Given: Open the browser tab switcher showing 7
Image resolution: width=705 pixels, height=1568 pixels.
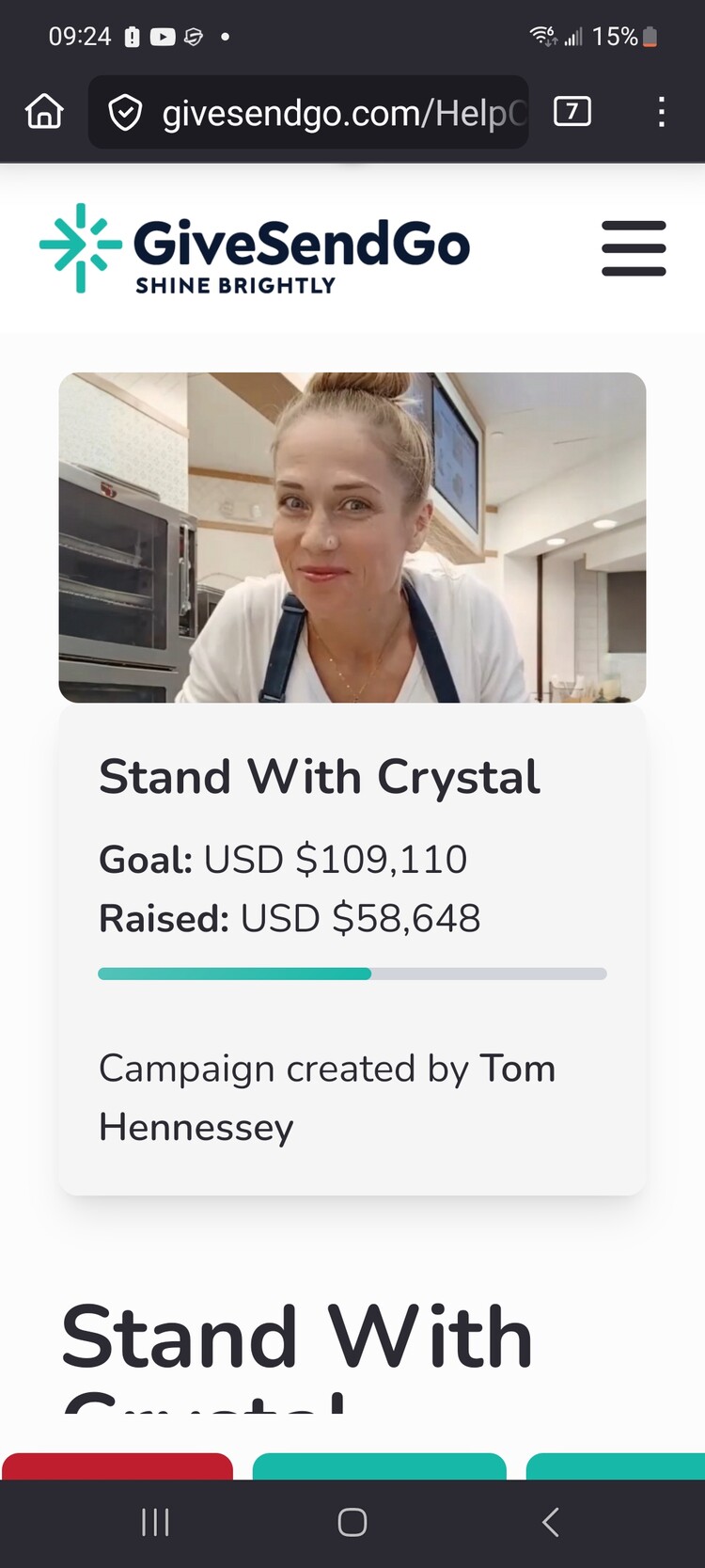Looking at the screenshot, I should coord(572,112).
